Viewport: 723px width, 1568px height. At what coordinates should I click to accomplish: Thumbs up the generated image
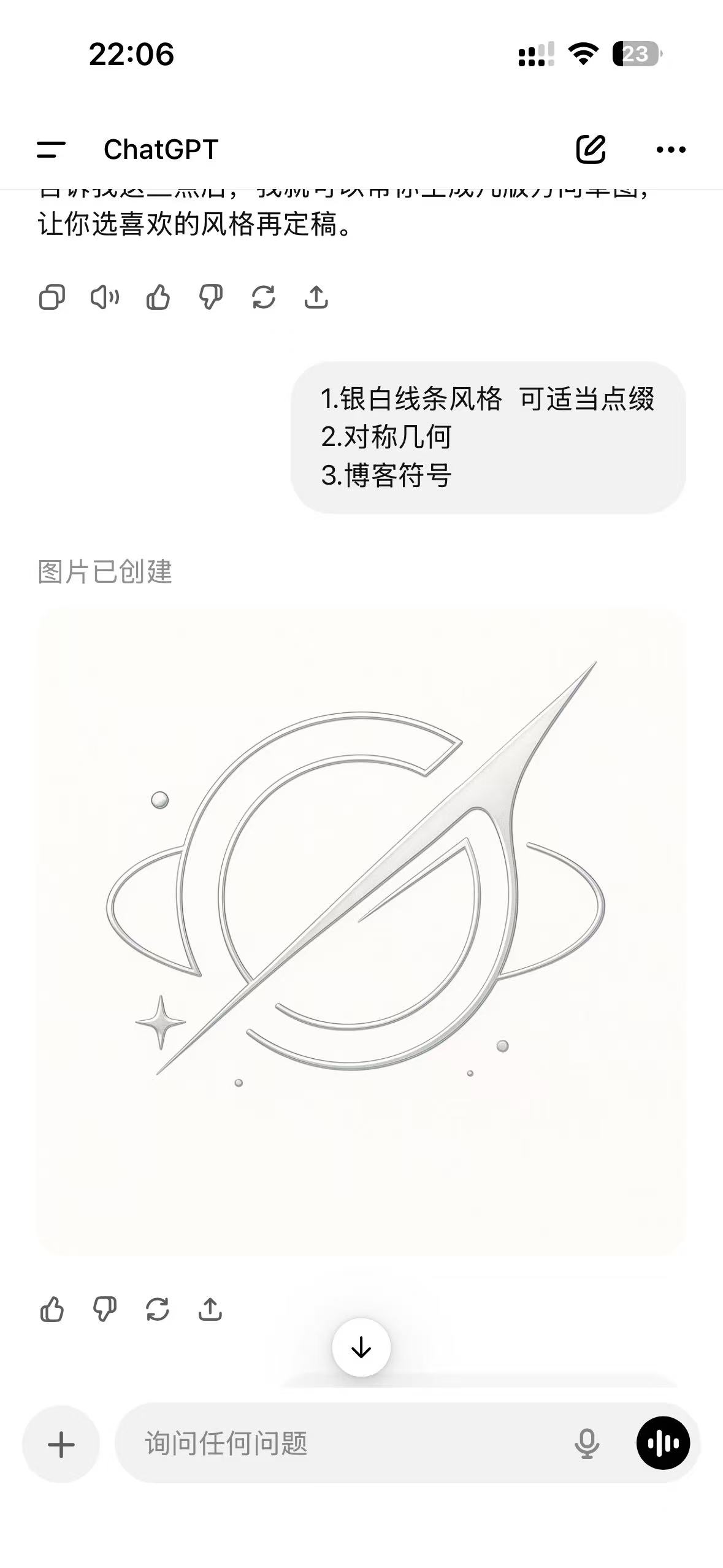point(52,1310)
